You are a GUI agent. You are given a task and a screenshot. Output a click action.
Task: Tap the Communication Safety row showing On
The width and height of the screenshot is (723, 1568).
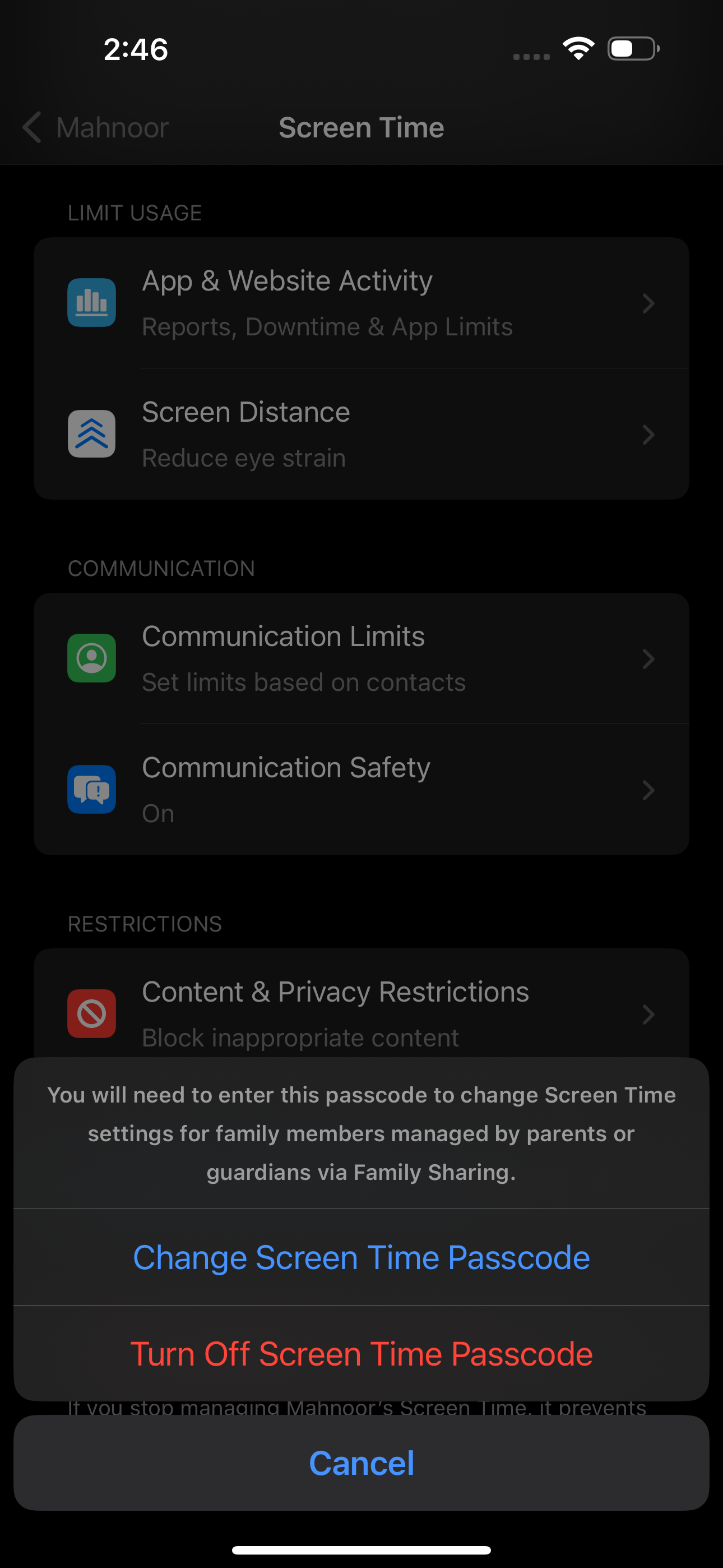(361, 790)
